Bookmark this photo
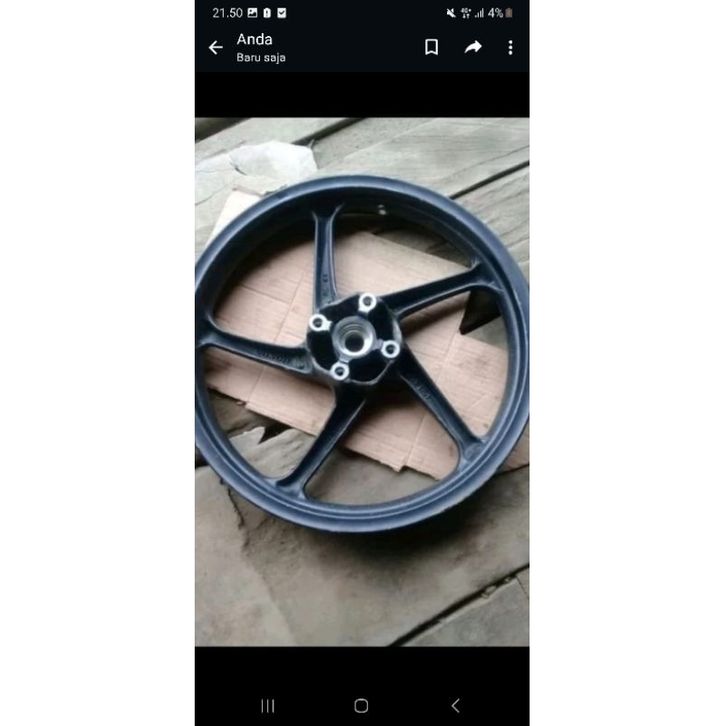 click(431, 47)
